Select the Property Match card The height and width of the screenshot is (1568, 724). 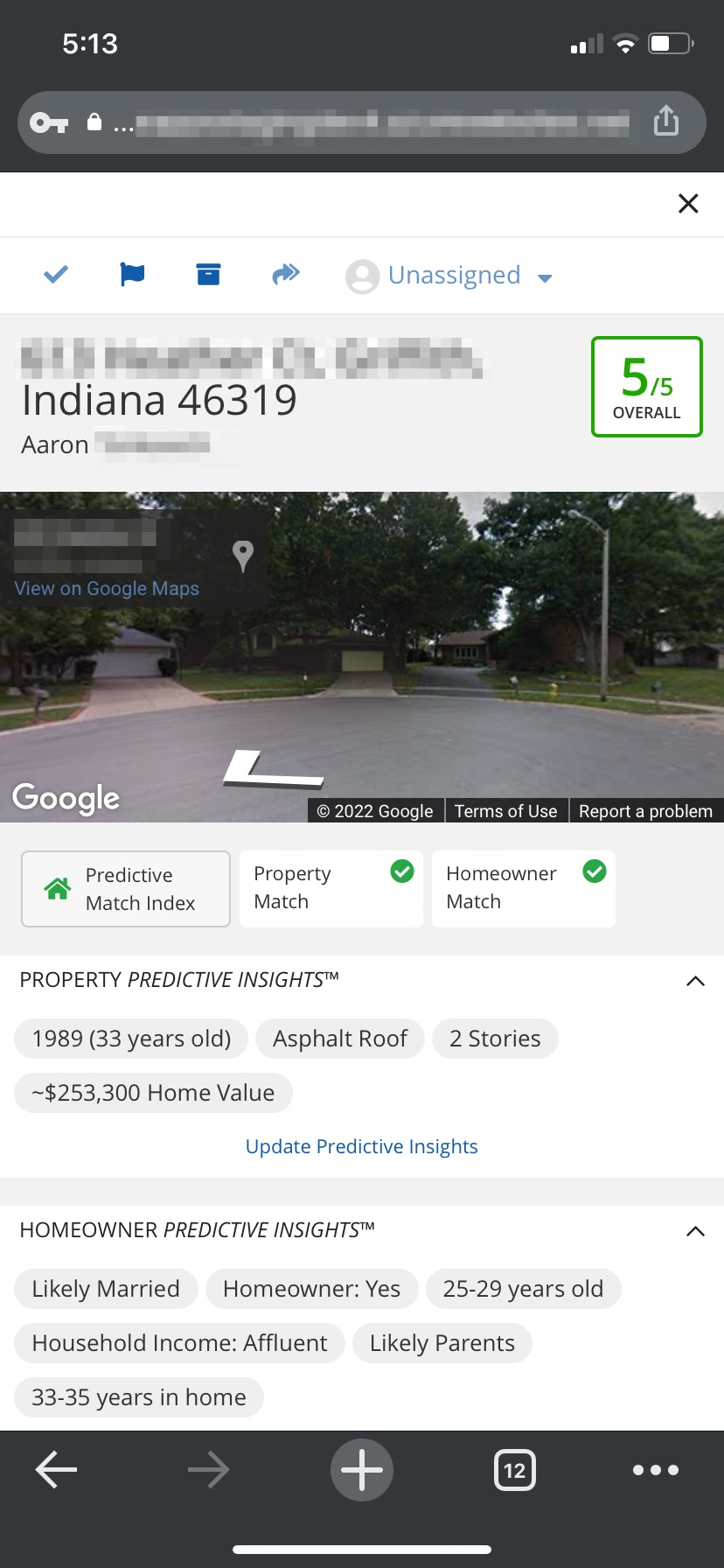pos(331,888)
